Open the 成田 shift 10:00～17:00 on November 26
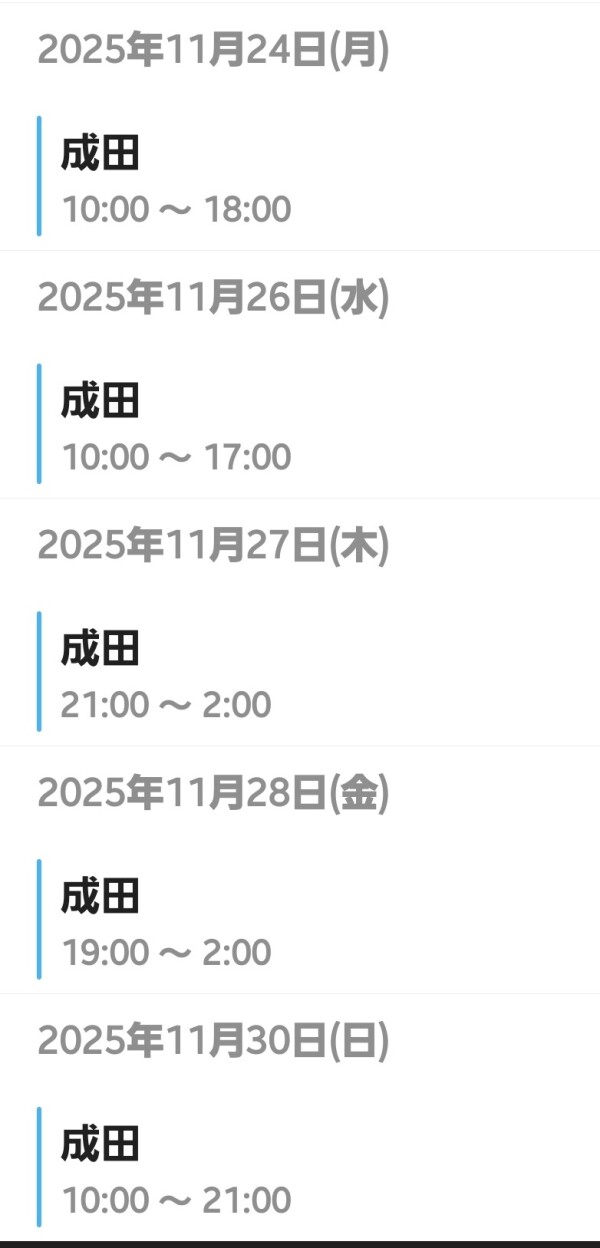 (176, 426)
